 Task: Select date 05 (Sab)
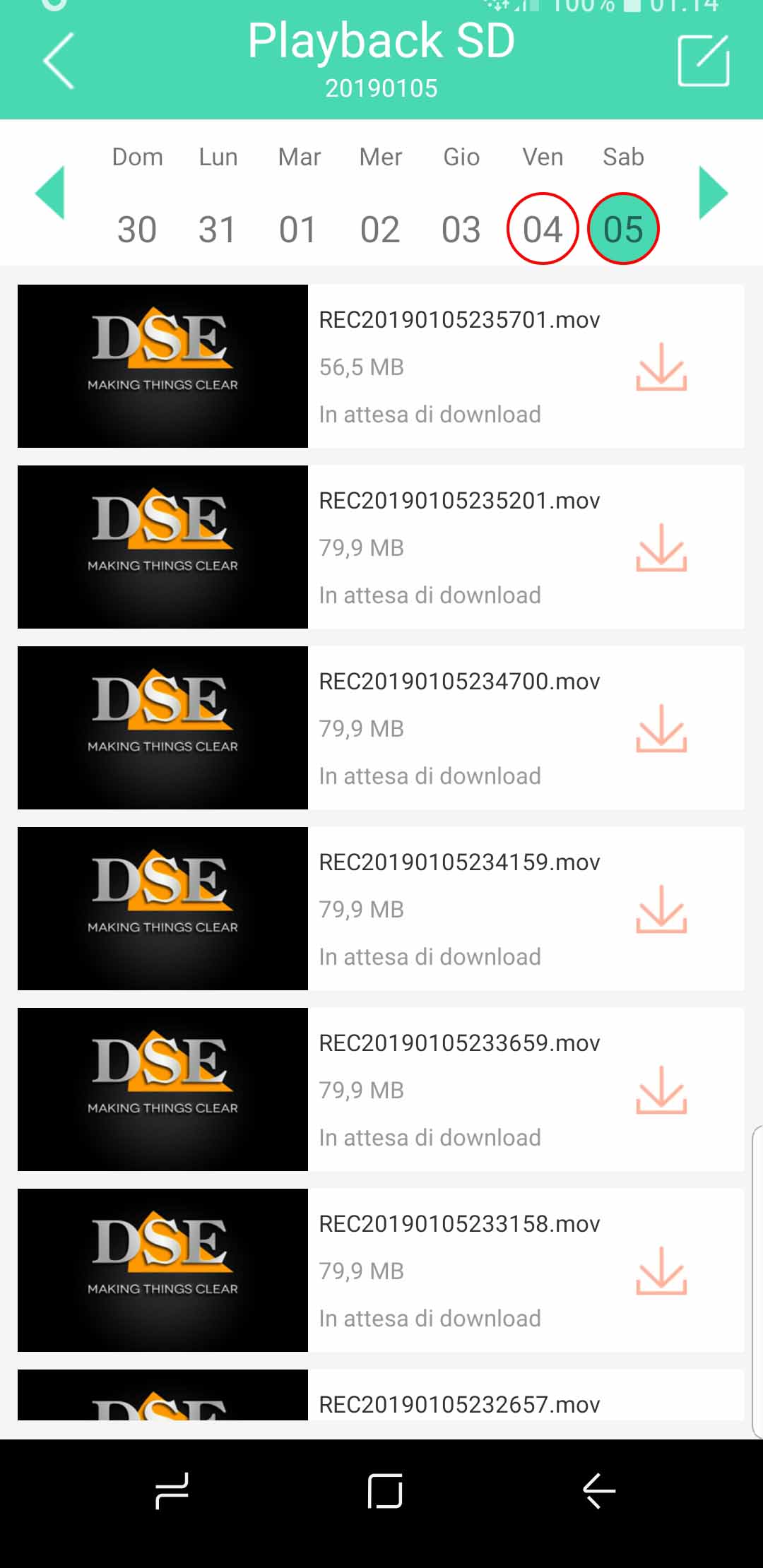623,229
